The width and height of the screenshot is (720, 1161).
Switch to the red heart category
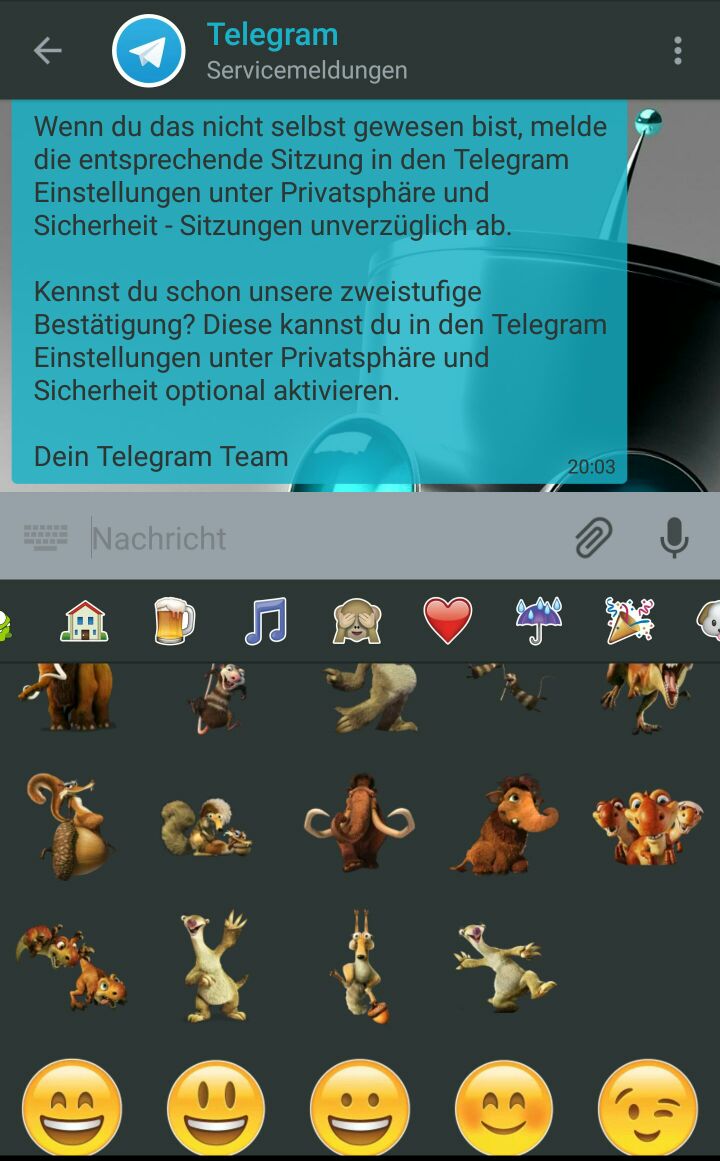coord(447,621)
